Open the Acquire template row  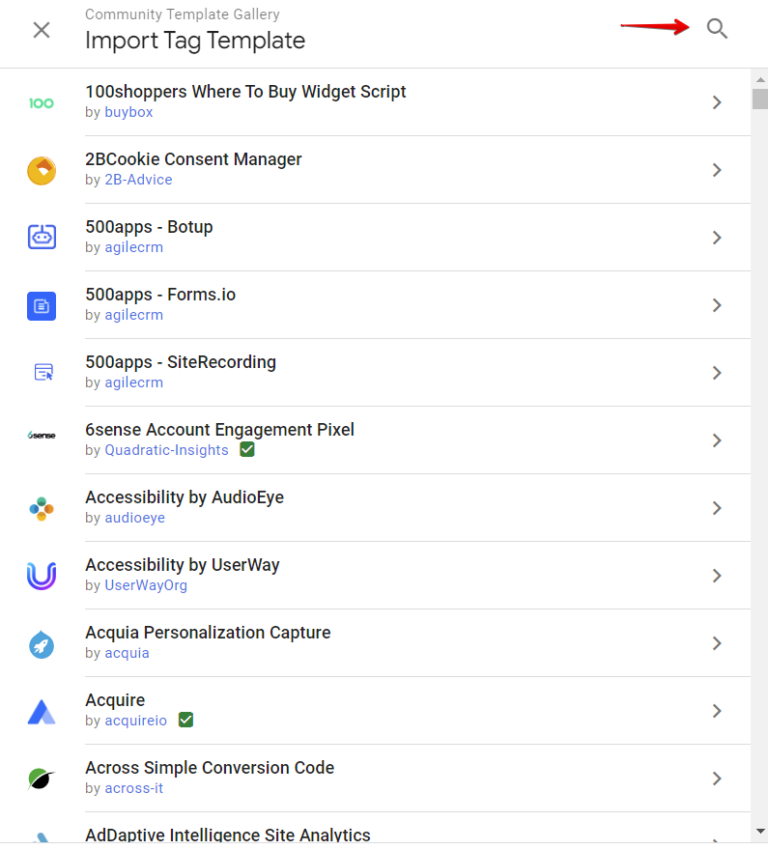pyautogui.click(x=115, y=700)
